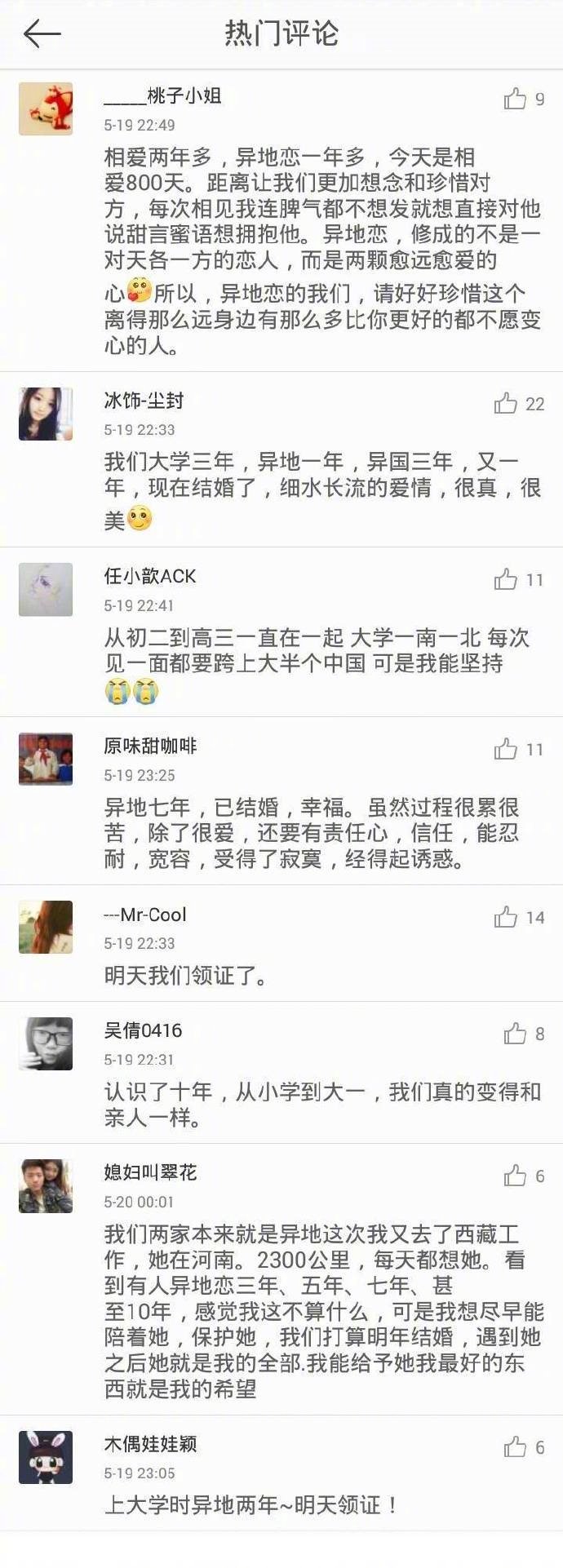Open 木偶娃娃颖's profile avatar
The width and height of the screenshot is (563, 1568).
(x=46, y=1457)
